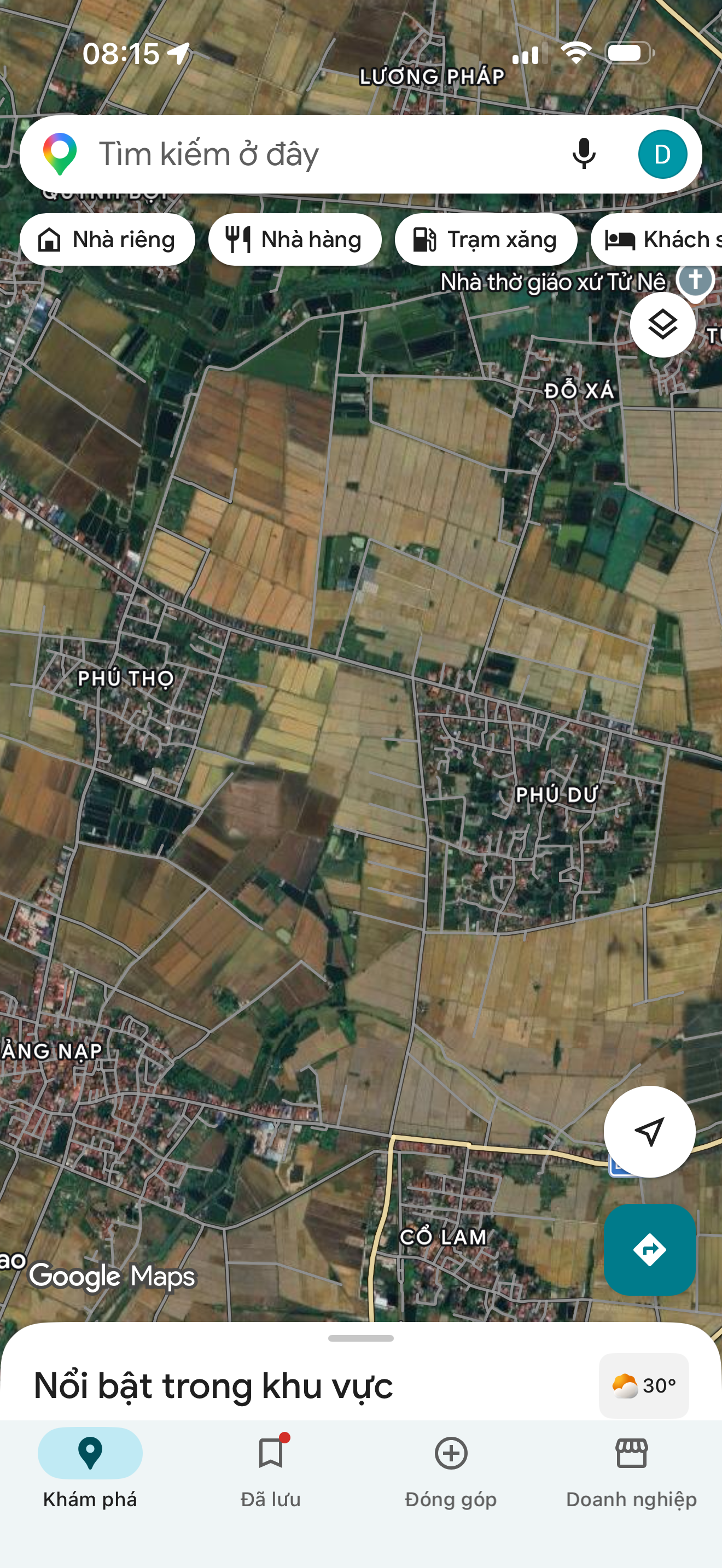Center map on my location

pyautogui.click(x=649, y=1132)
